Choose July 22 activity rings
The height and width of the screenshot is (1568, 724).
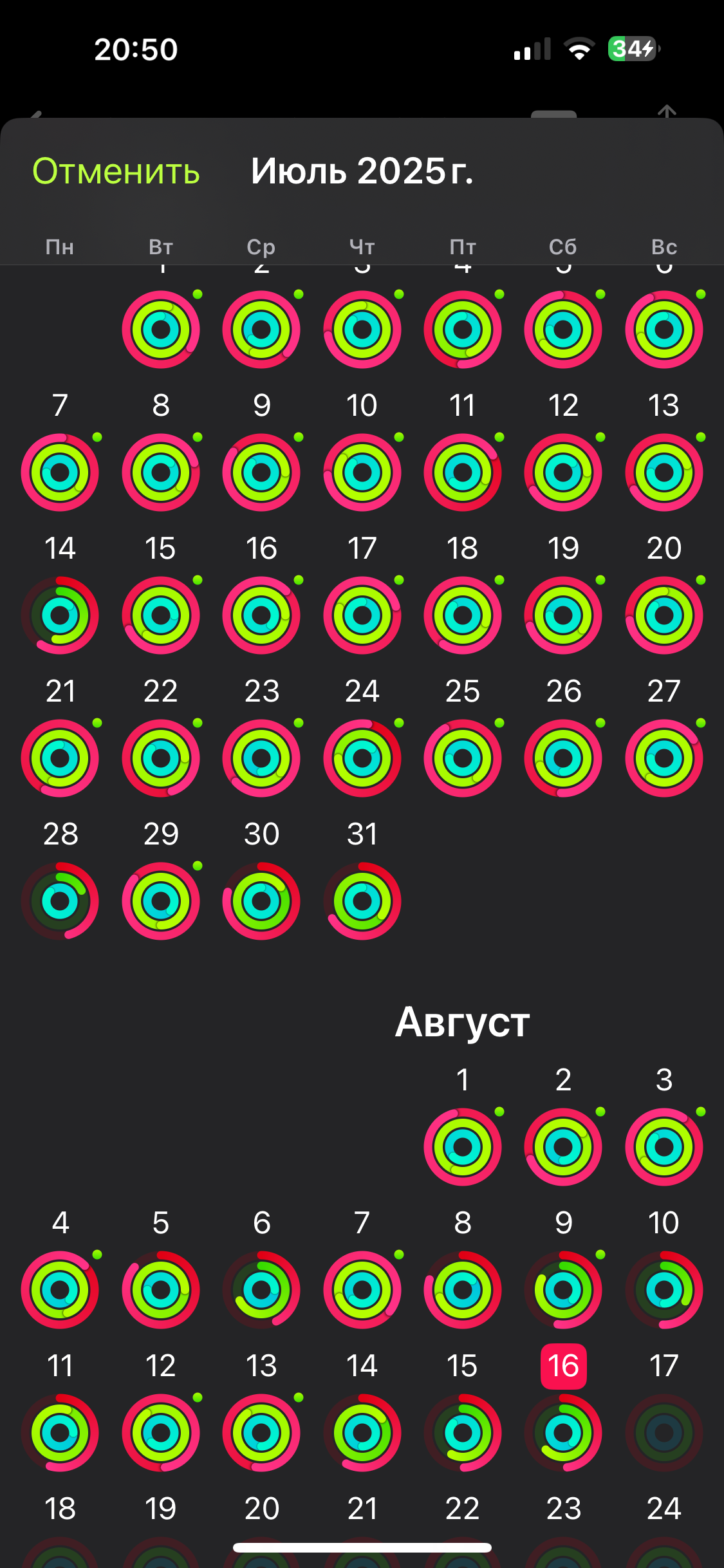[161, 758]
